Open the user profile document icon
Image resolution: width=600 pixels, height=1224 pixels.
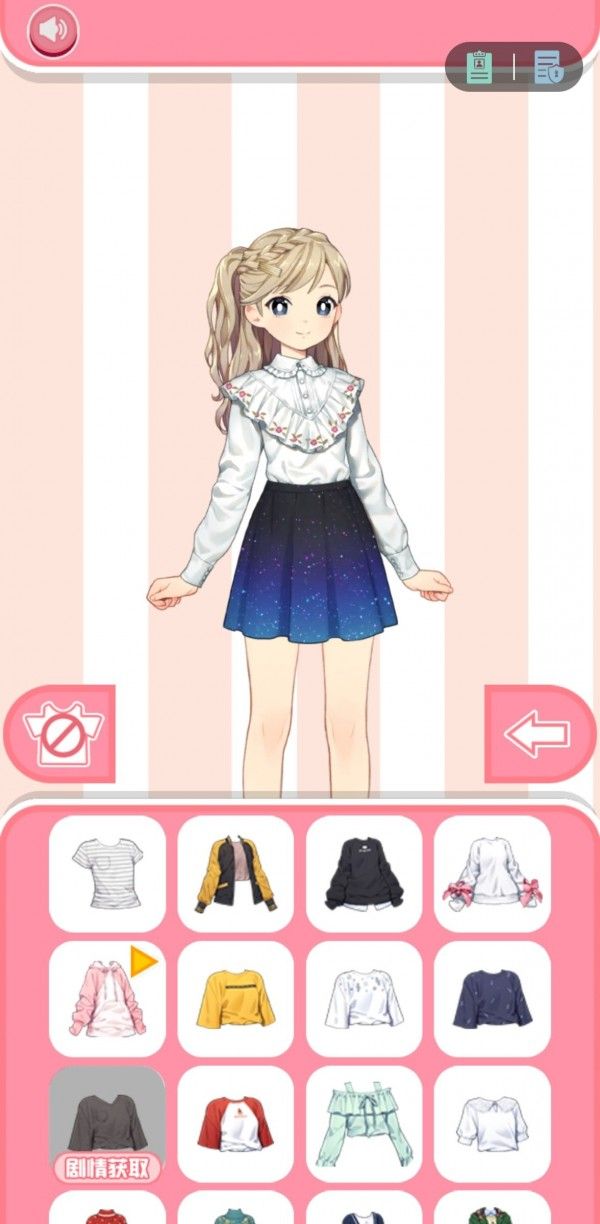click(x=480, y=67)
